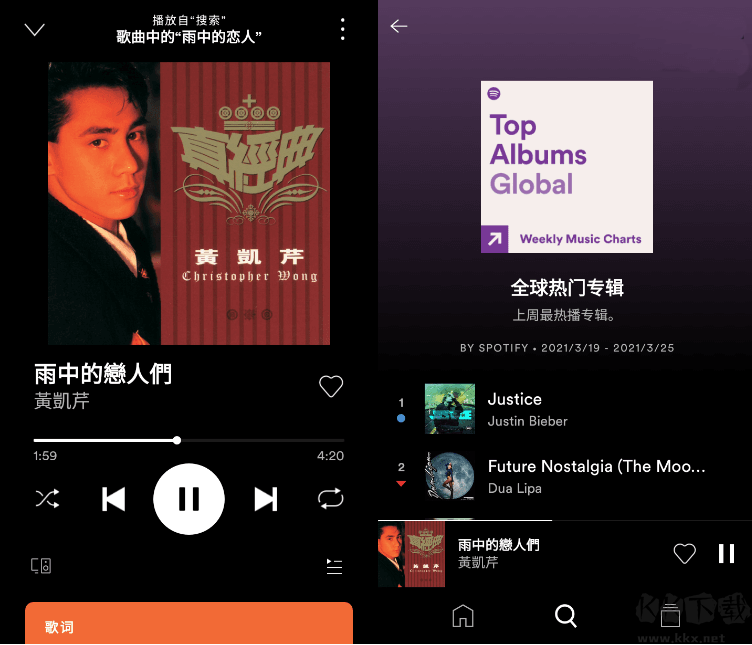Switch to the Home tab
This screenshot has width=752, height=645.
coord(463,616)
